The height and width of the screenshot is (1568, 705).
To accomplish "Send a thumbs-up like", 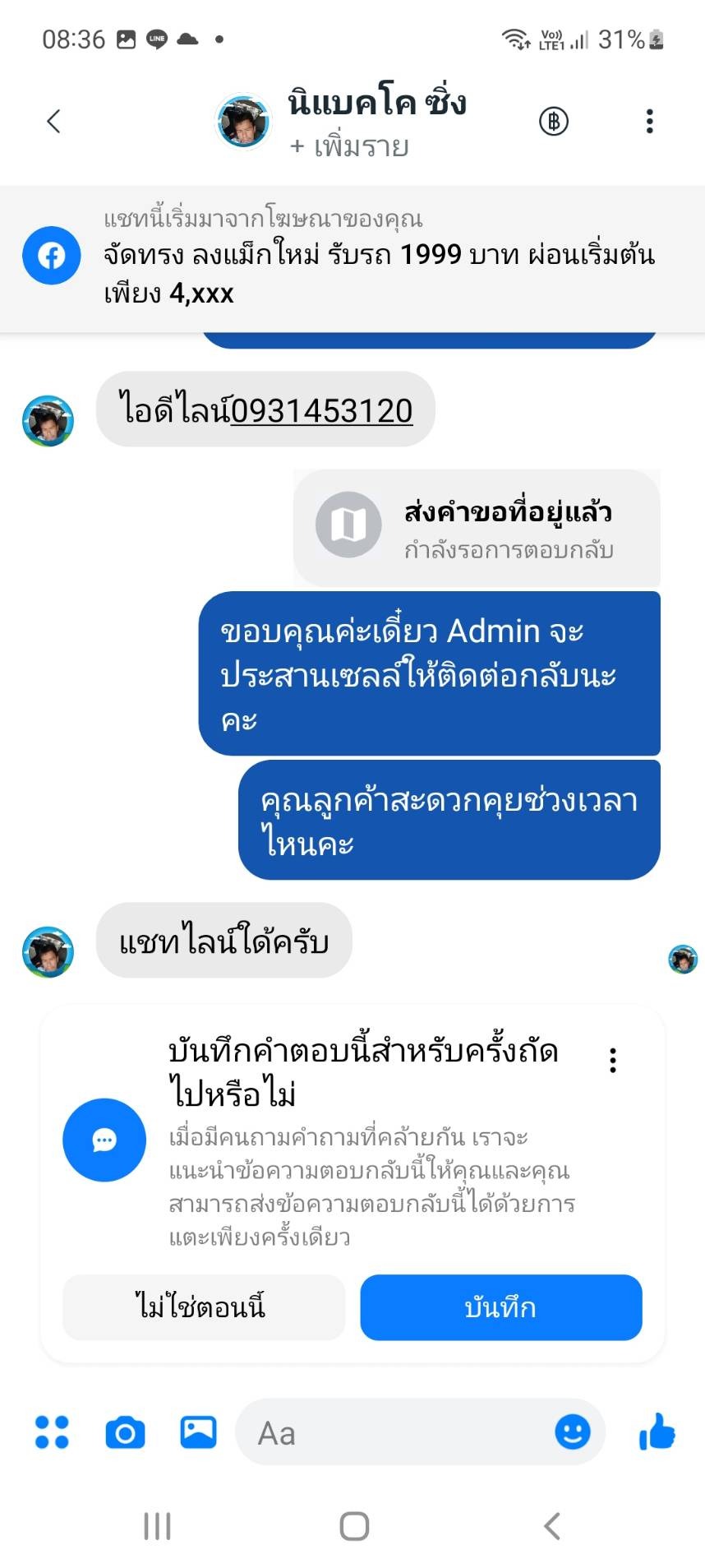I will tap(657, 1432).
